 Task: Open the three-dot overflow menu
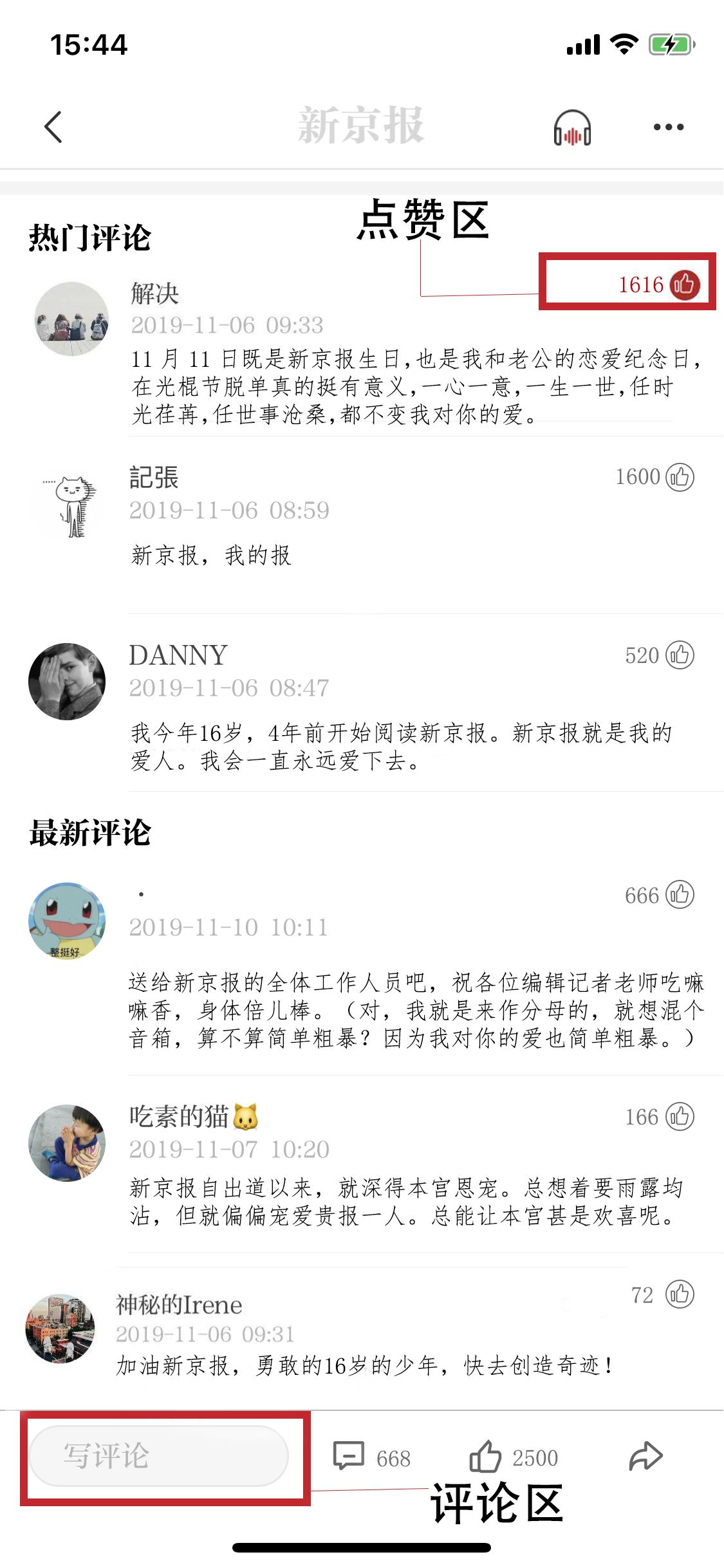[x=668, y=127]
